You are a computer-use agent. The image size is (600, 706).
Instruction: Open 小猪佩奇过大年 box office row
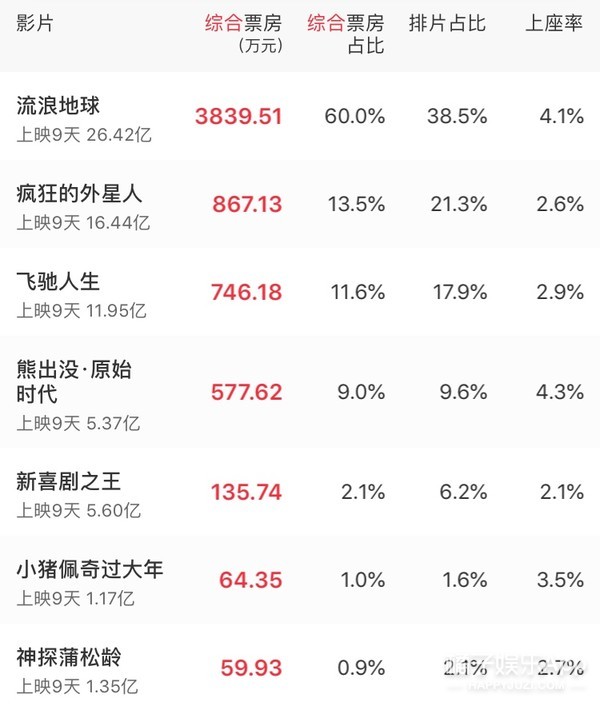[x=300, y=579]
